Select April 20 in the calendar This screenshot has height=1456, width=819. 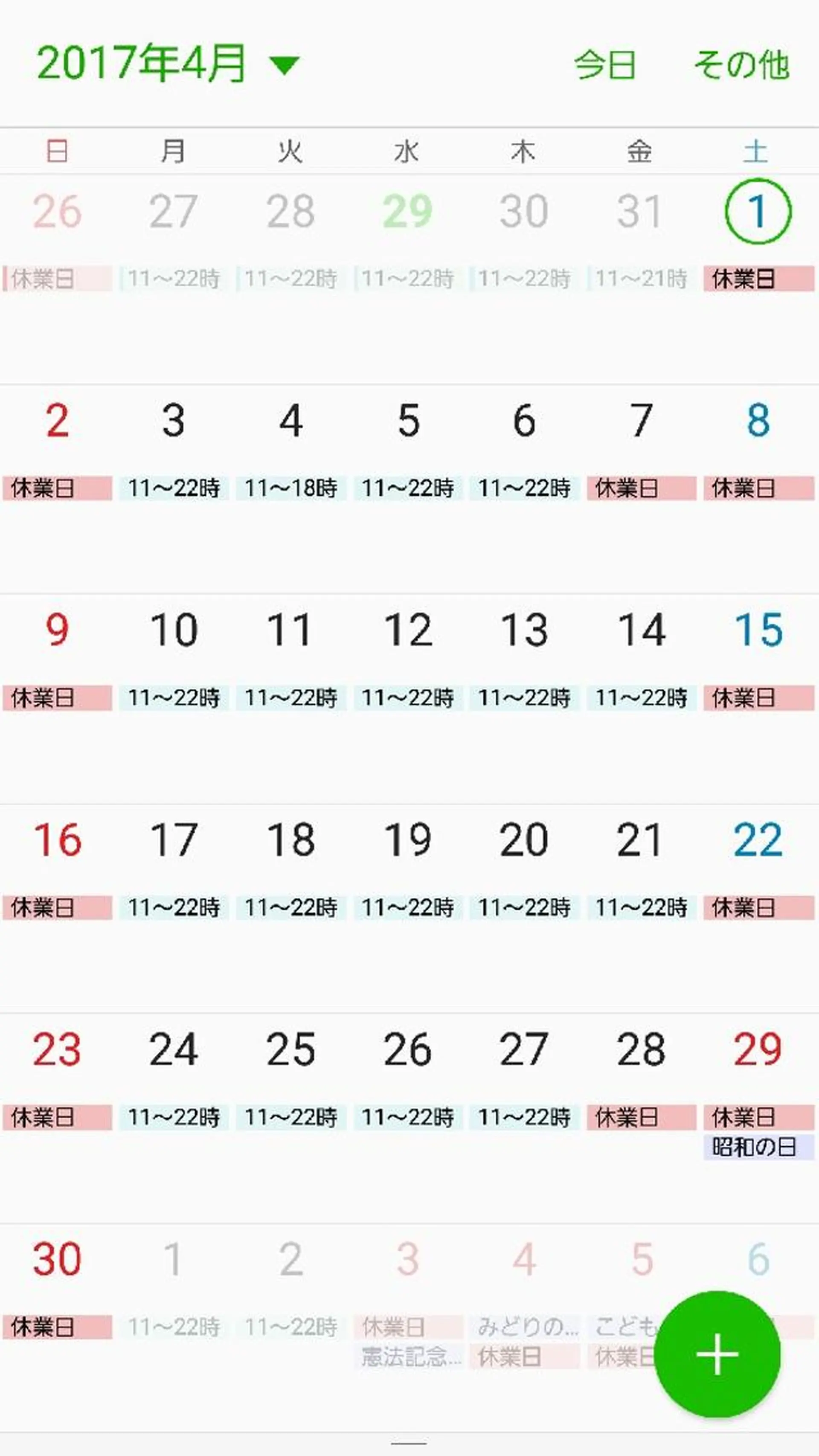click(524, 840)
